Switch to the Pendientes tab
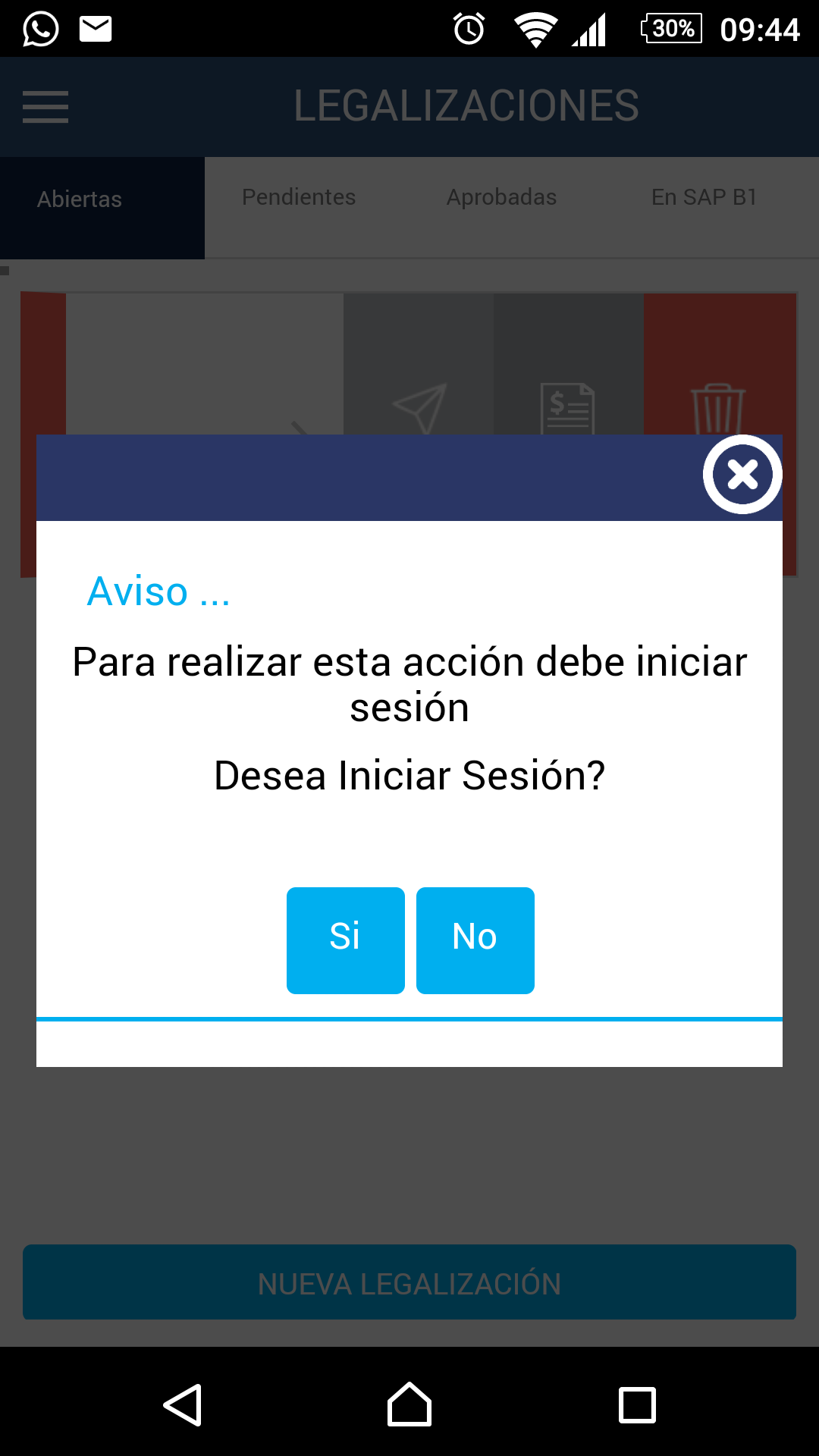The height and width of the screenshot is (1456, 819). pyautogui.click(x=299, y=197)
